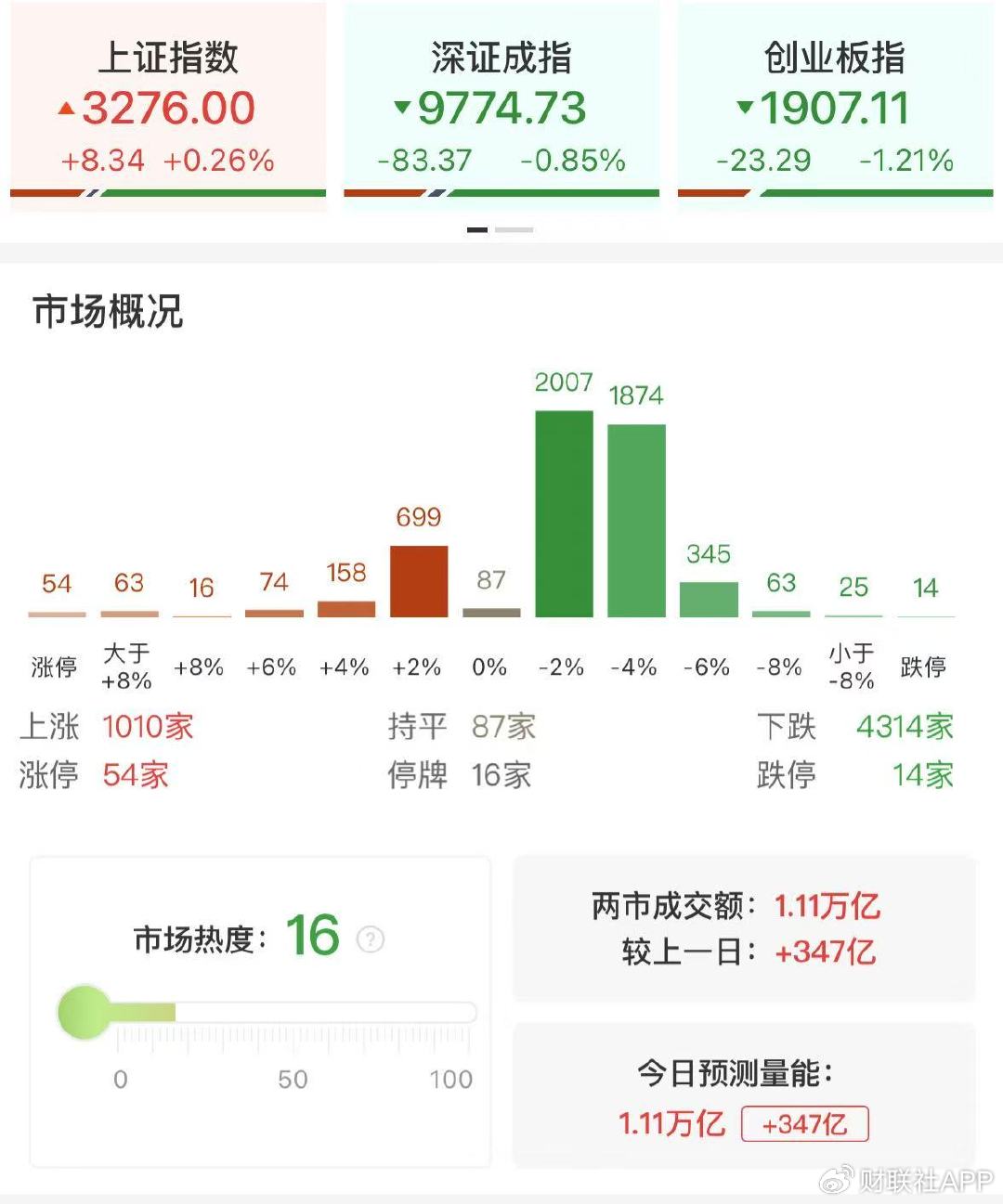Click the 市场概况 section title
1003x1204 pixels.
(x=108, y=313)
